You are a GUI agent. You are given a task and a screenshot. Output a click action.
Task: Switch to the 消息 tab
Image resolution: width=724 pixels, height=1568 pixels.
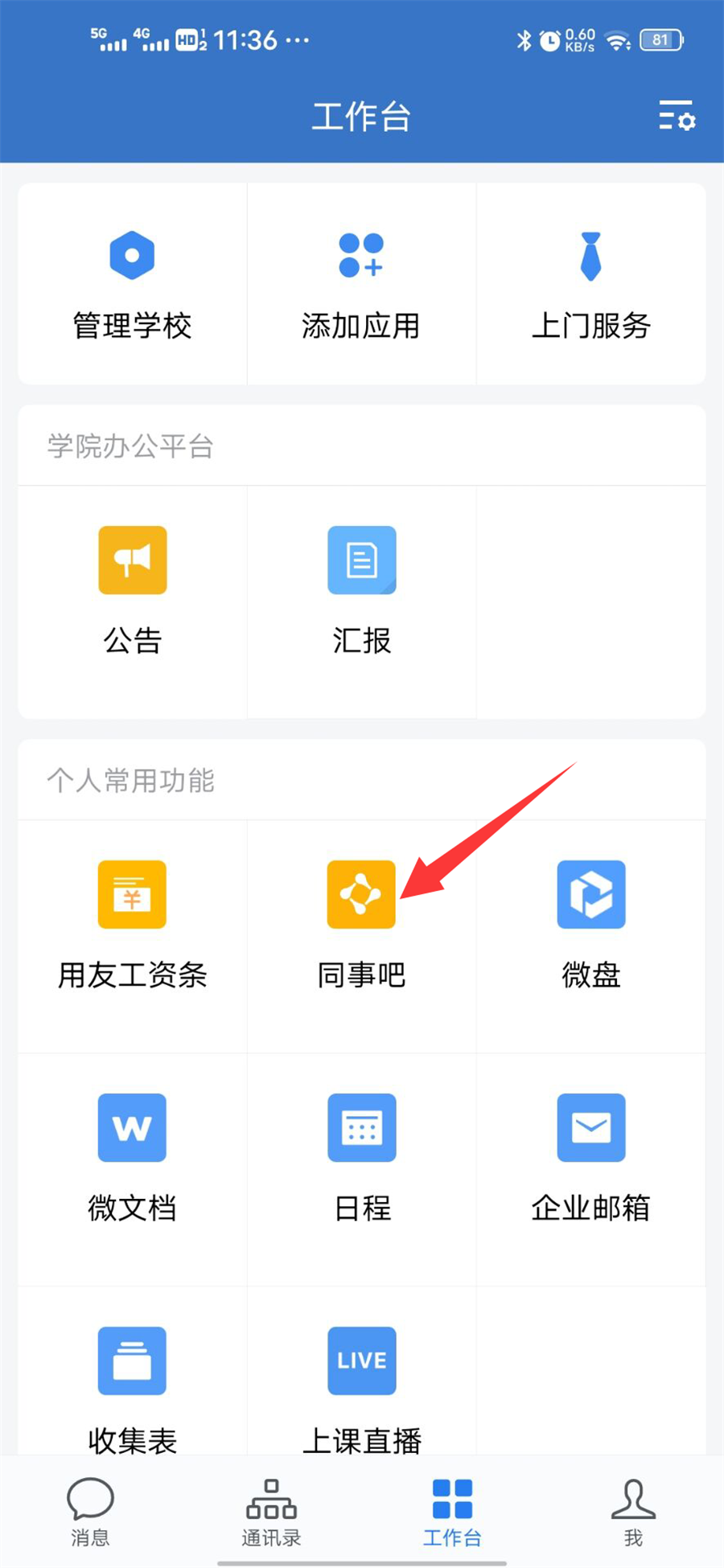click(90, 1512)
